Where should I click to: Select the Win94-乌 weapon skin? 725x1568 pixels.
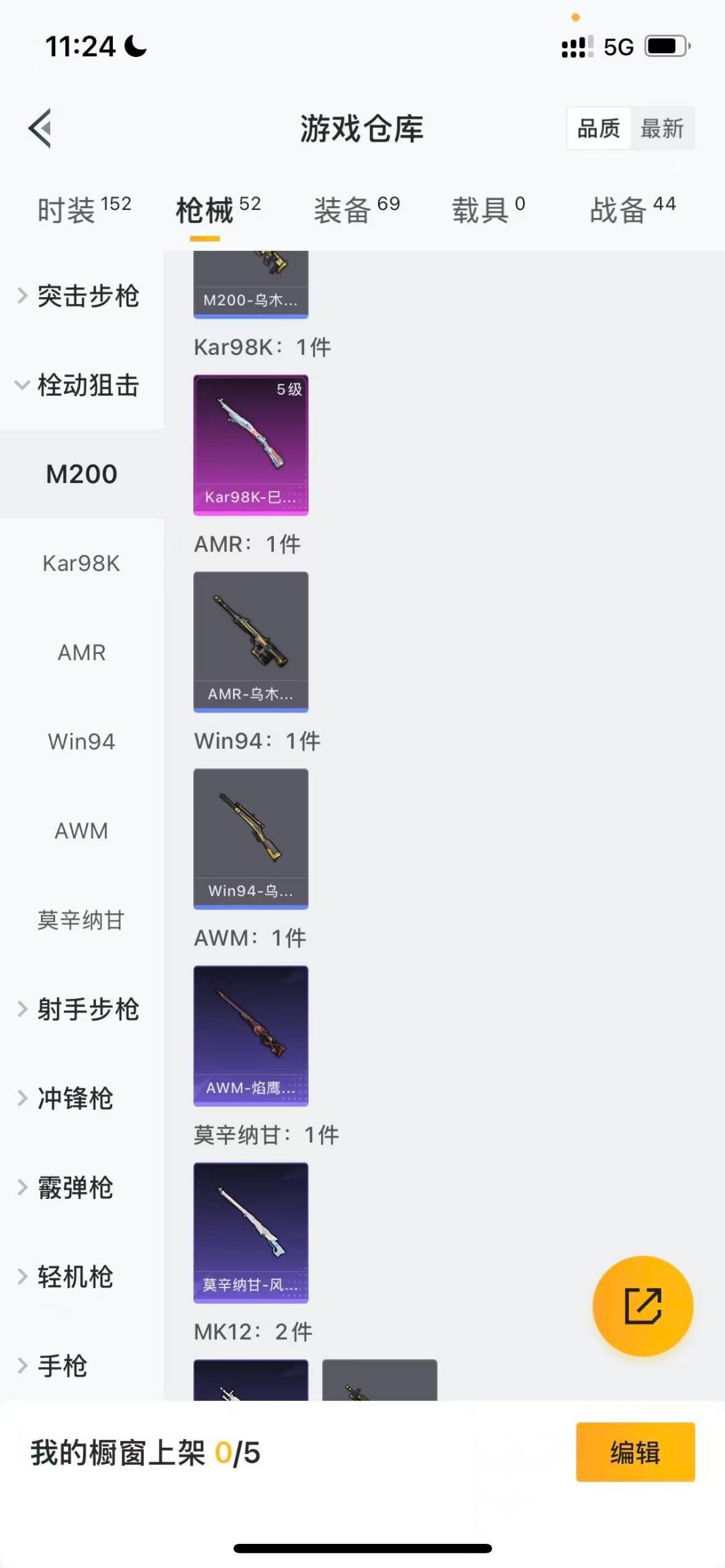[250, 839]
